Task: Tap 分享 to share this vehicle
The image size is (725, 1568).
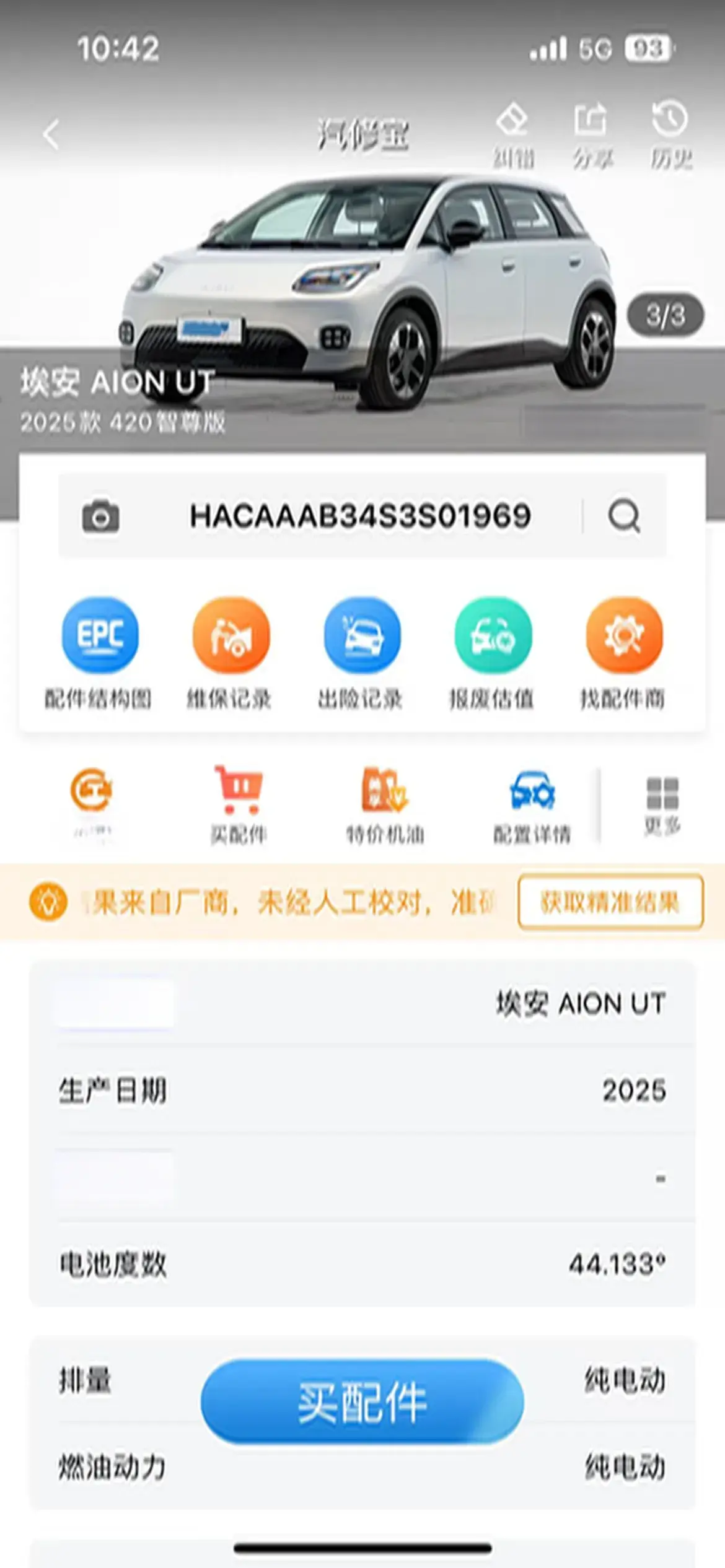Action: coord(592,134)
